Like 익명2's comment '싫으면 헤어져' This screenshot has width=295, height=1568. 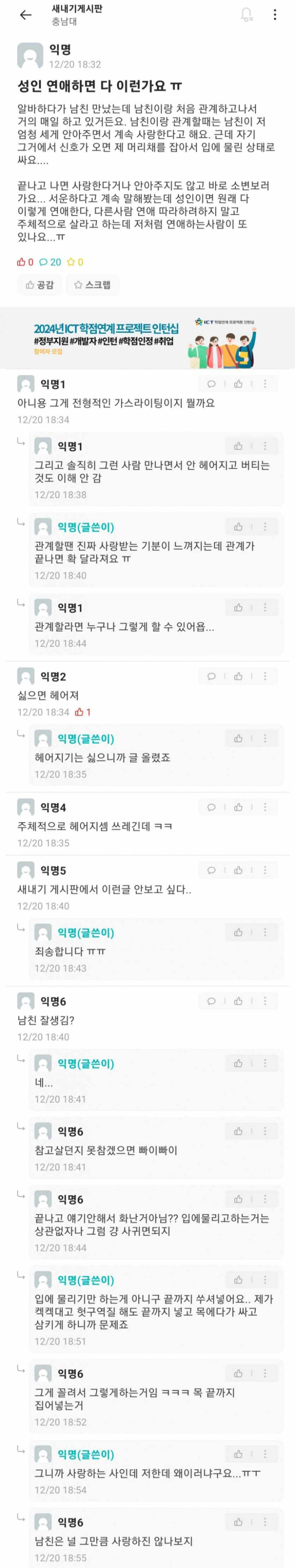(x=238, y=676)
